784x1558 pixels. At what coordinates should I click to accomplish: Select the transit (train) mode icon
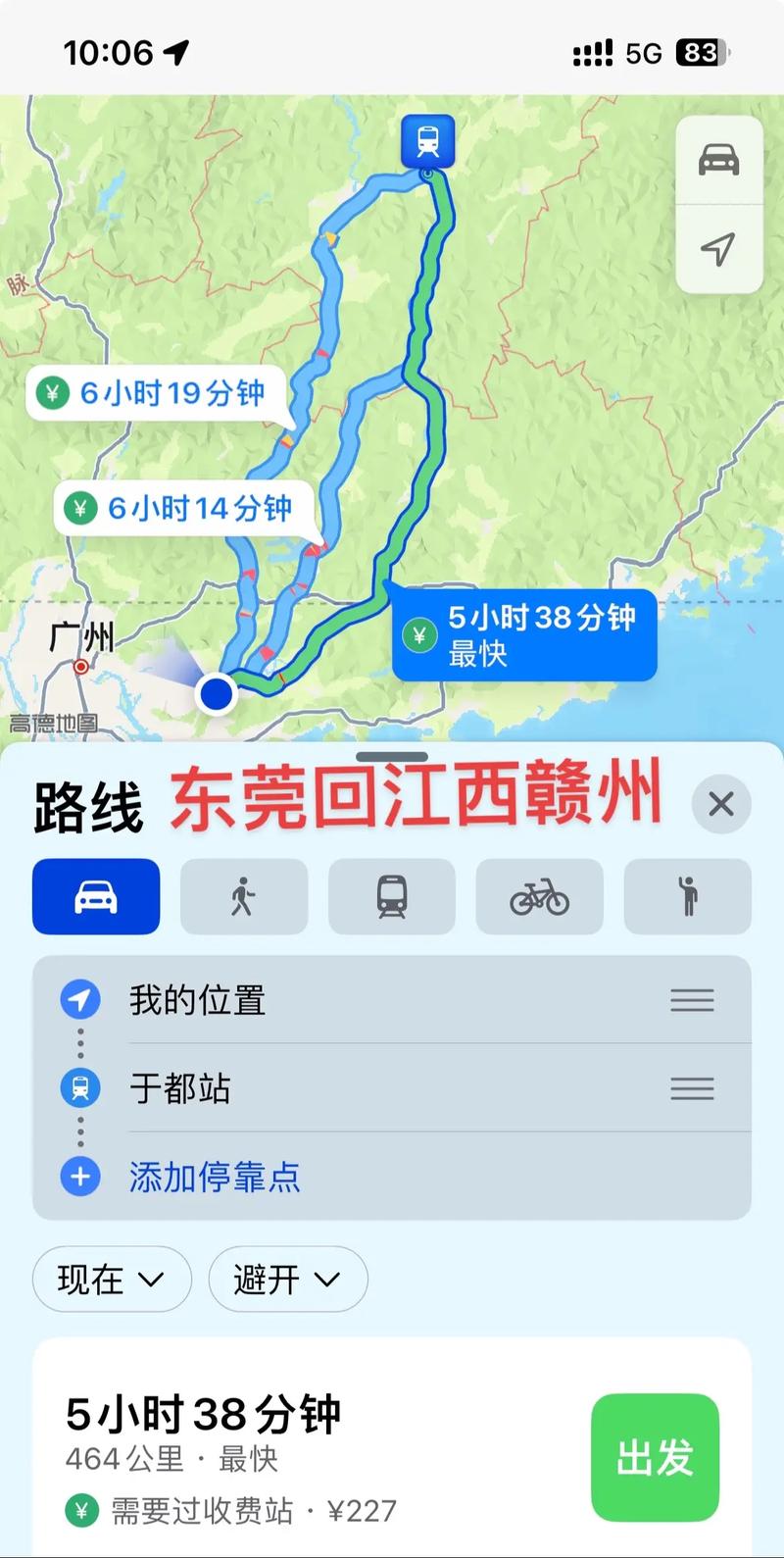click(x=391, y=895)
